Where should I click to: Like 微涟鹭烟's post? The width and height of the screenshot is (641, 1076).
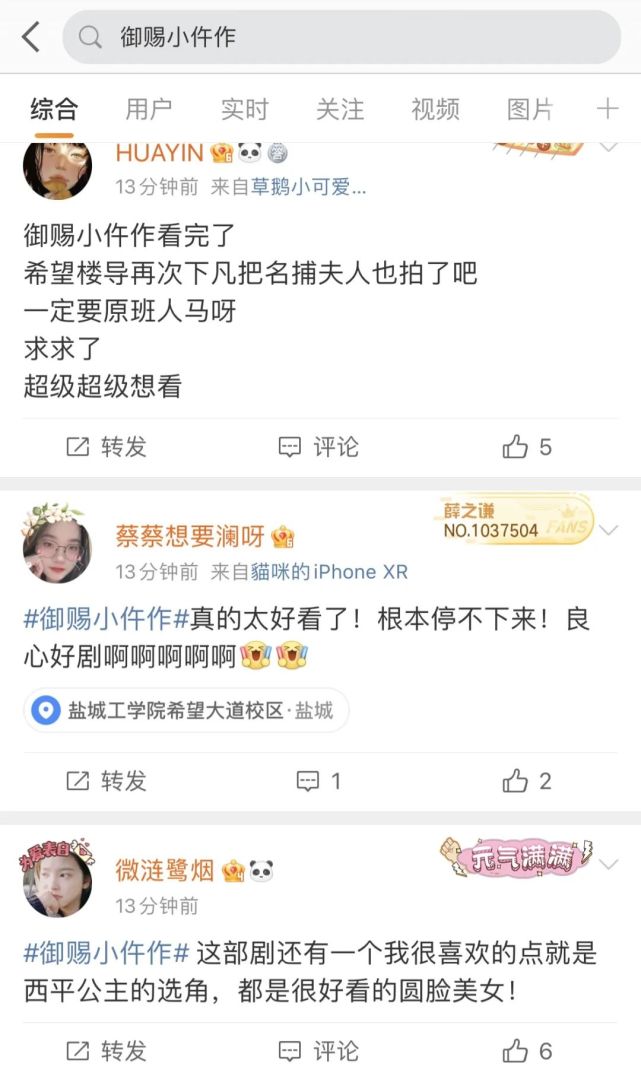coord(527,1051)
